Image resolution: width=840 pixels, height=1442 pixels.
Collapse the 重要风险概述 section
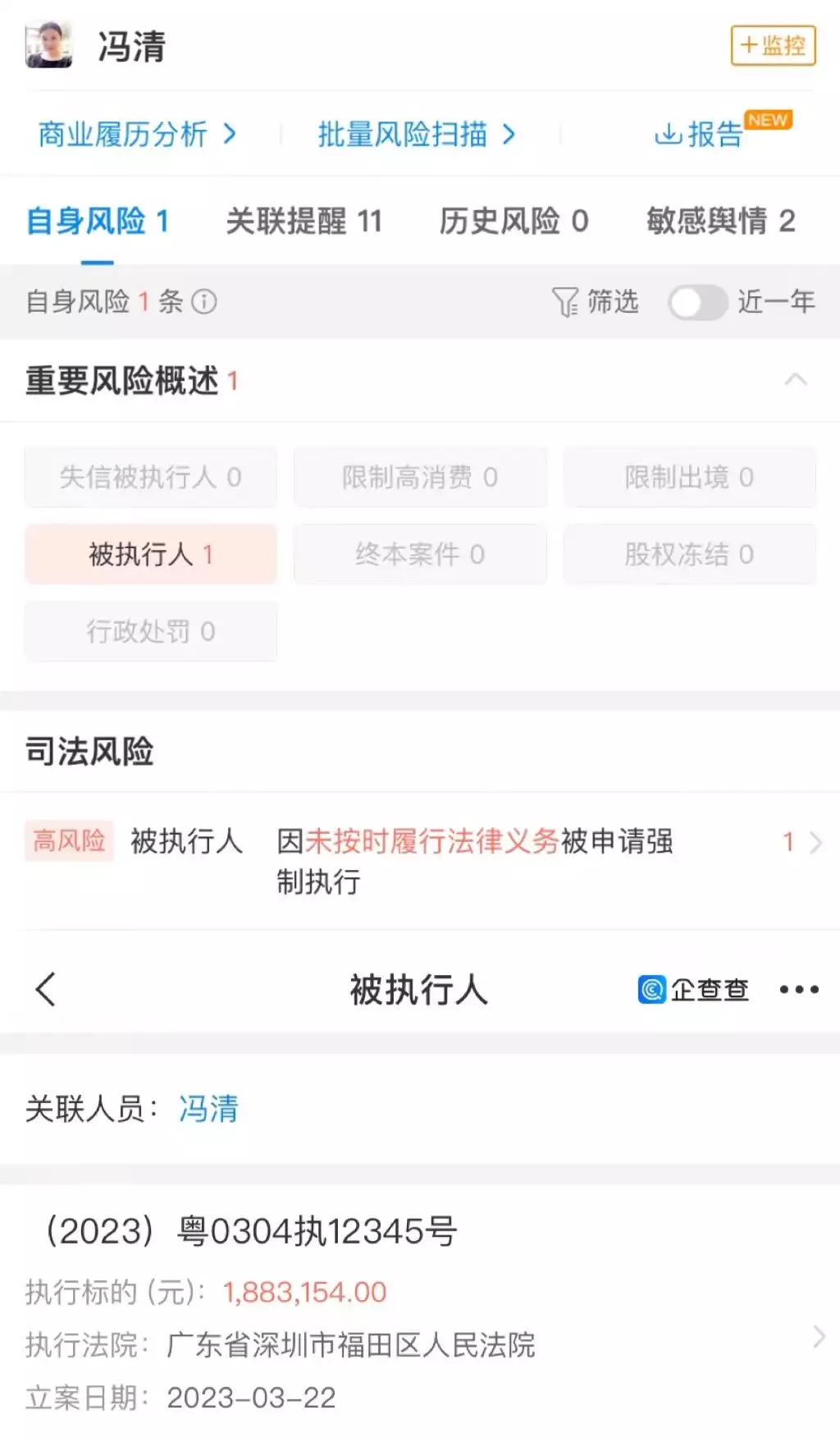point(796,380)
